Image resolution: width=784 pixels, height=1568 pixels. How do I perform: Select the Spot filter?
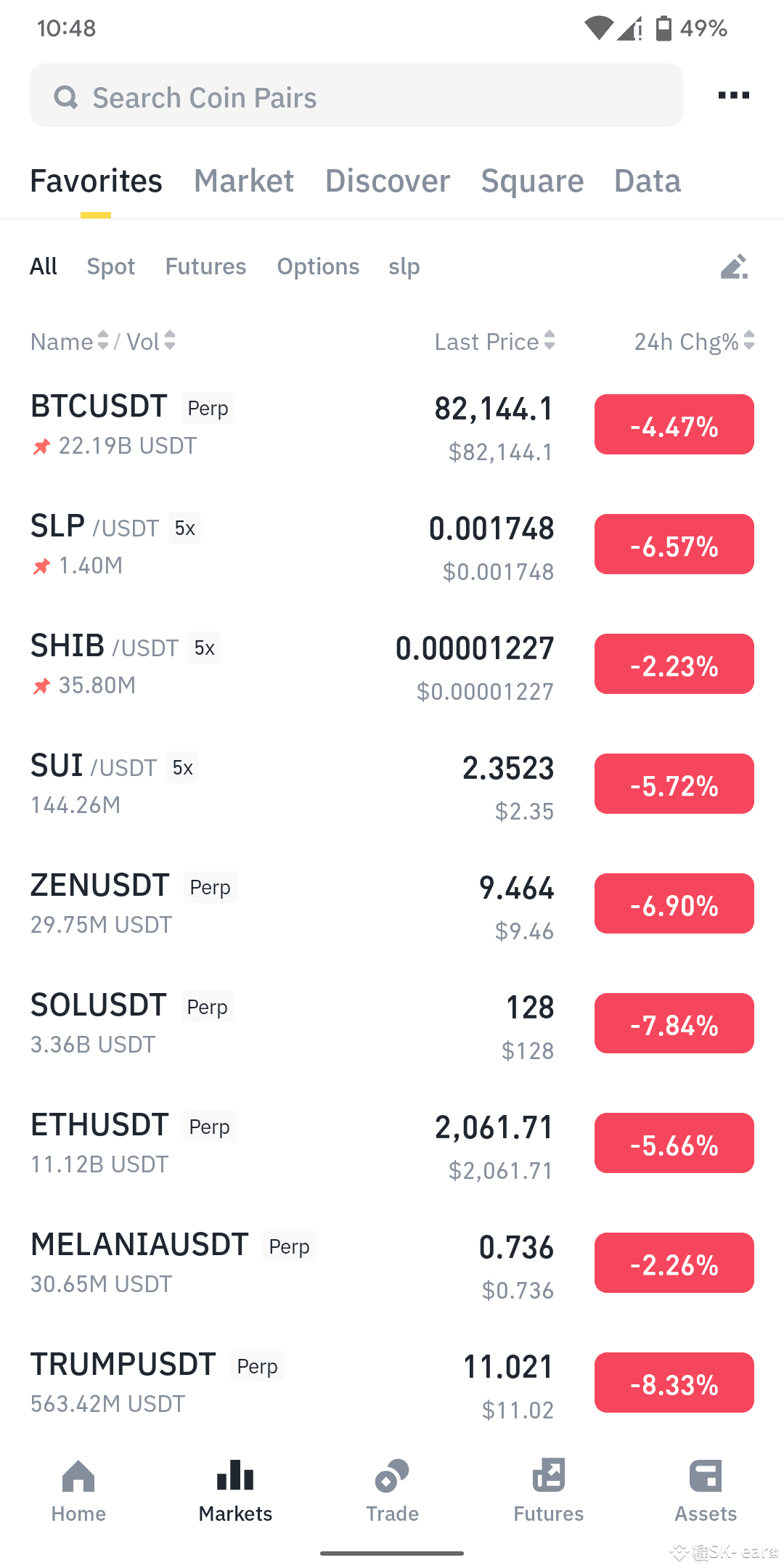(x=110, y=266)
